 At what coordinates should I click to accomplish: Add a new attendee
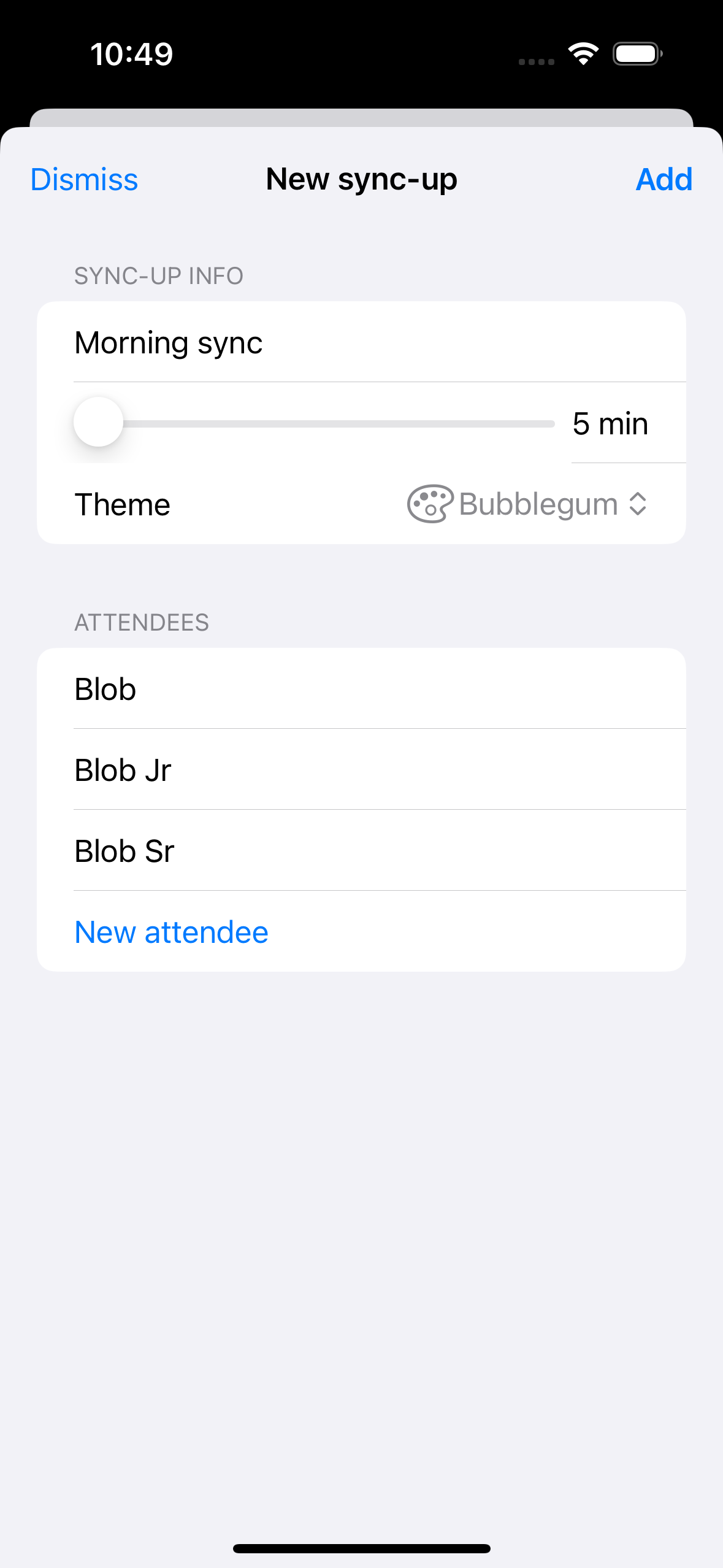click(x=171, y=932)
